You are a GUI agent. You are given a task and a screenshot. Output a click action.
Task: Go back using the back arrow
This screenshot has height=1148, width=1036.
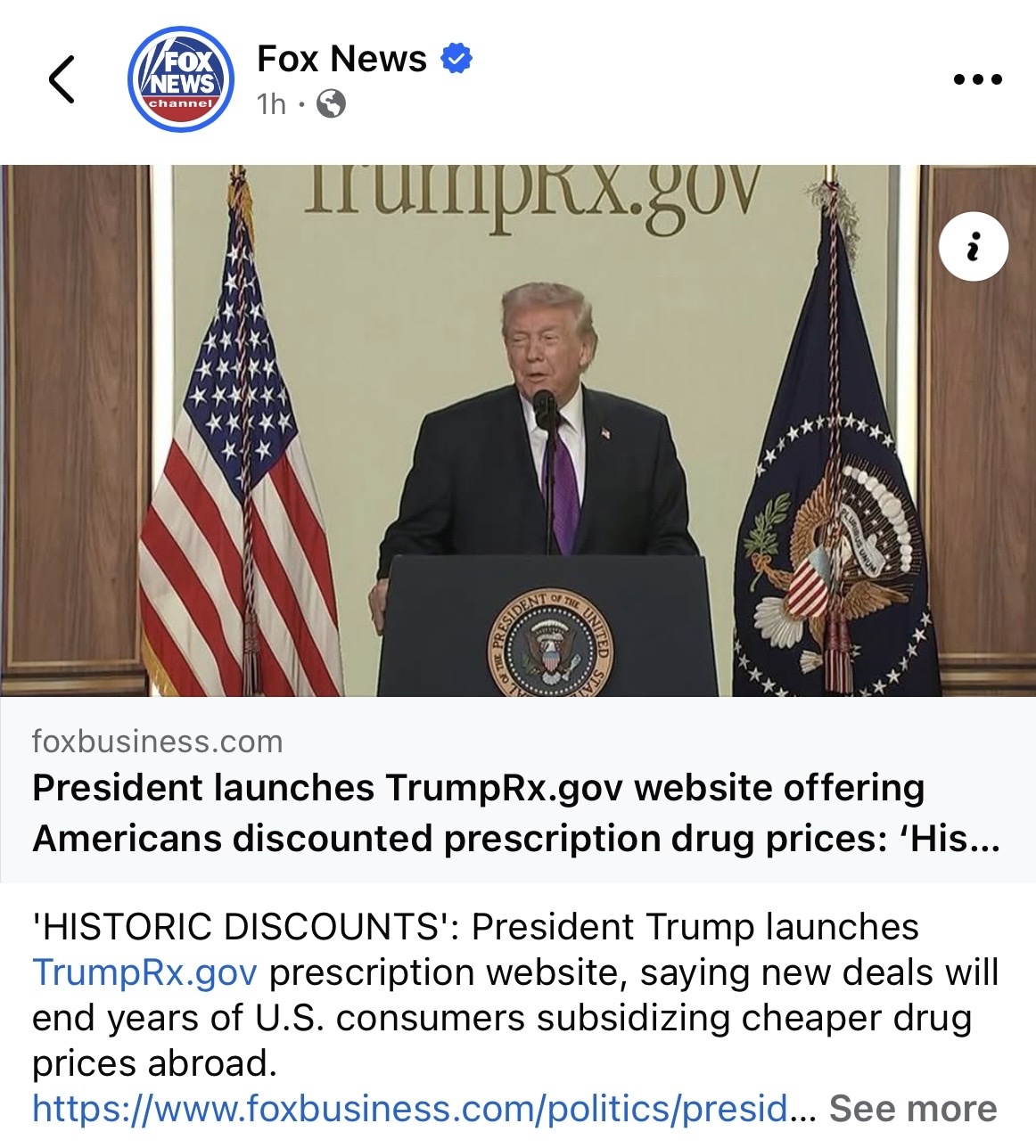(x=61, y=79)
